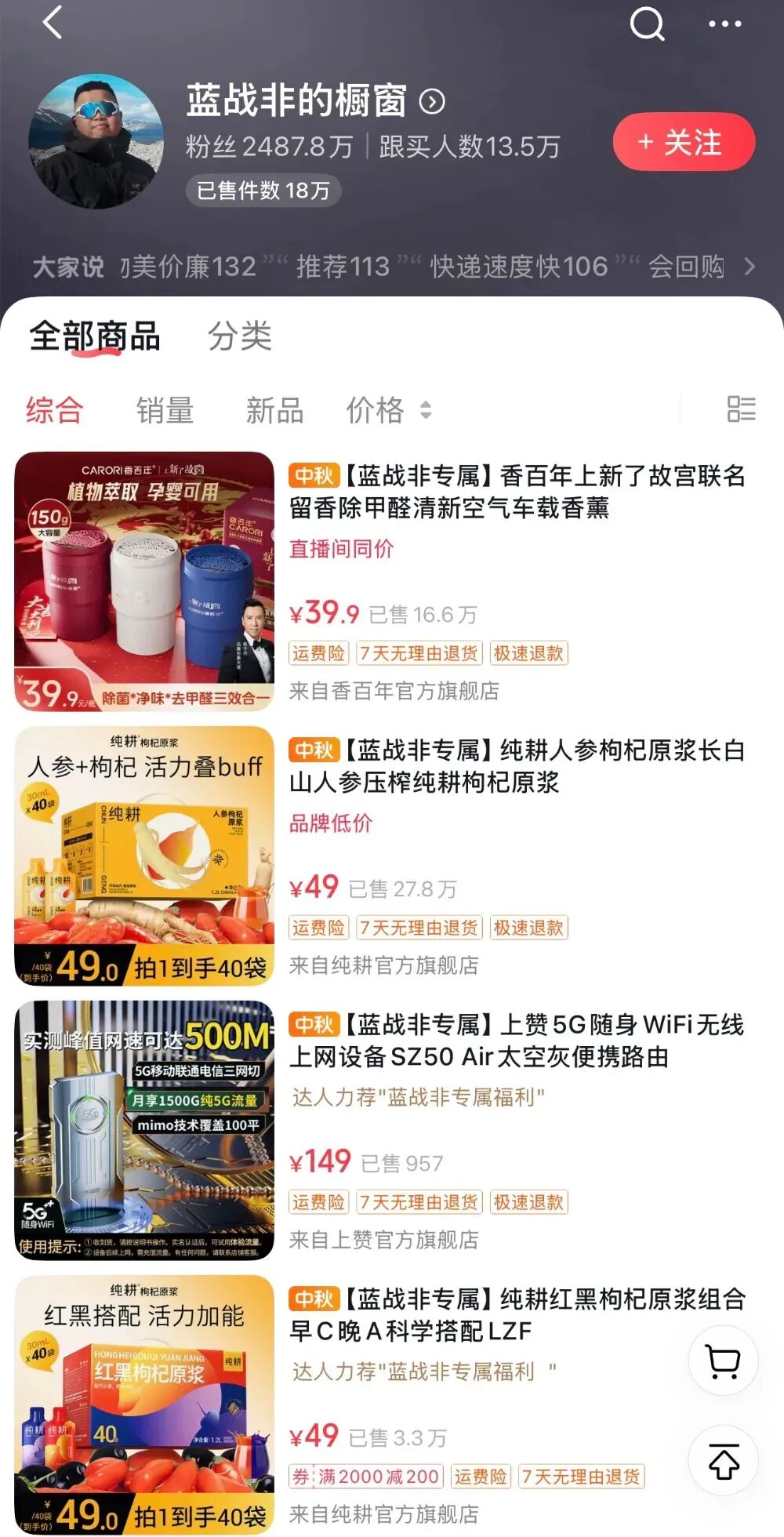Show 新品 products
The height and width of the screenshot is (1537, 784).
point(274,410)
